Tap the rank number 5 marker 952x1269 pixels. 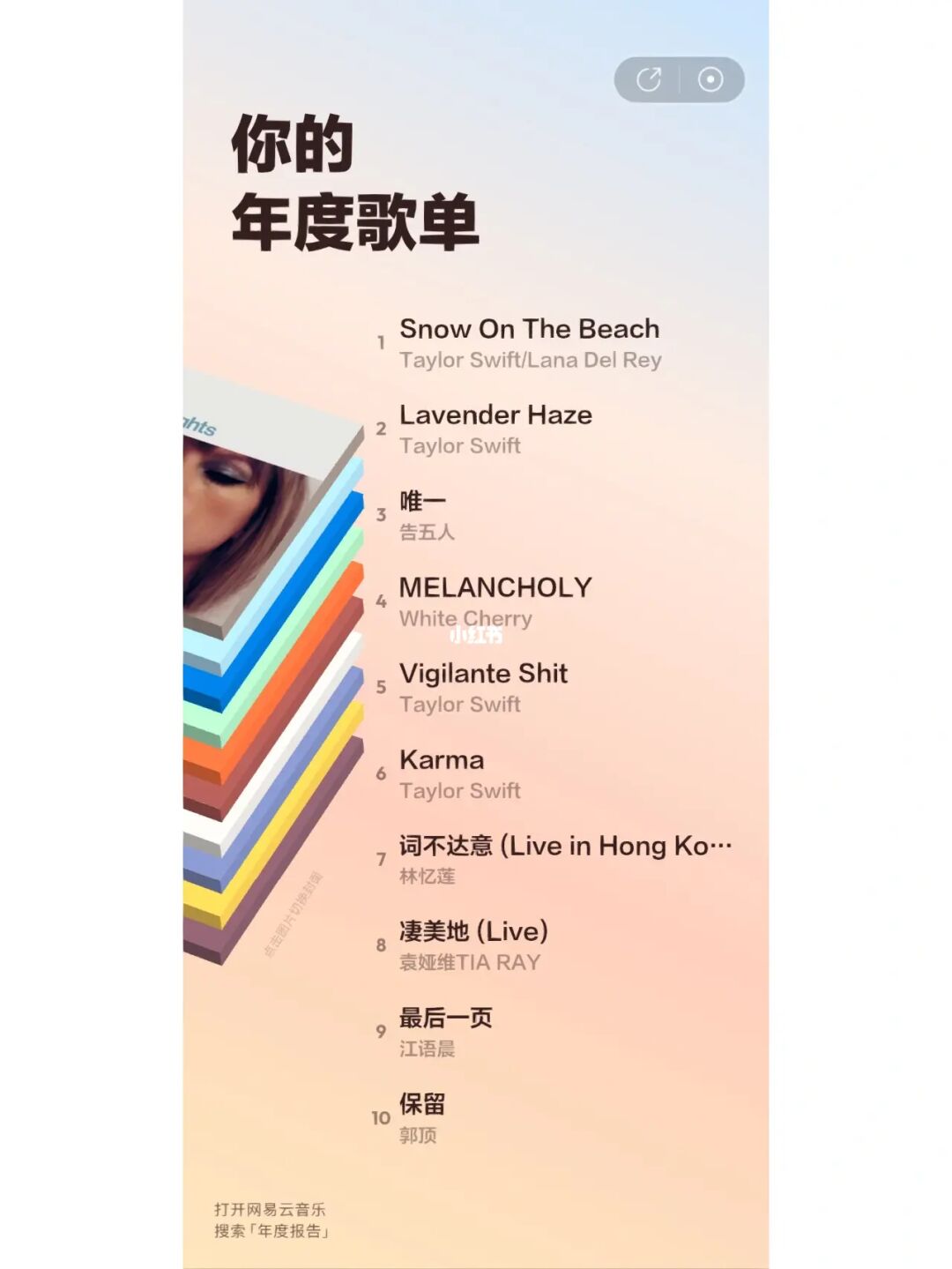pyautogui.click(x=380, y=687)
